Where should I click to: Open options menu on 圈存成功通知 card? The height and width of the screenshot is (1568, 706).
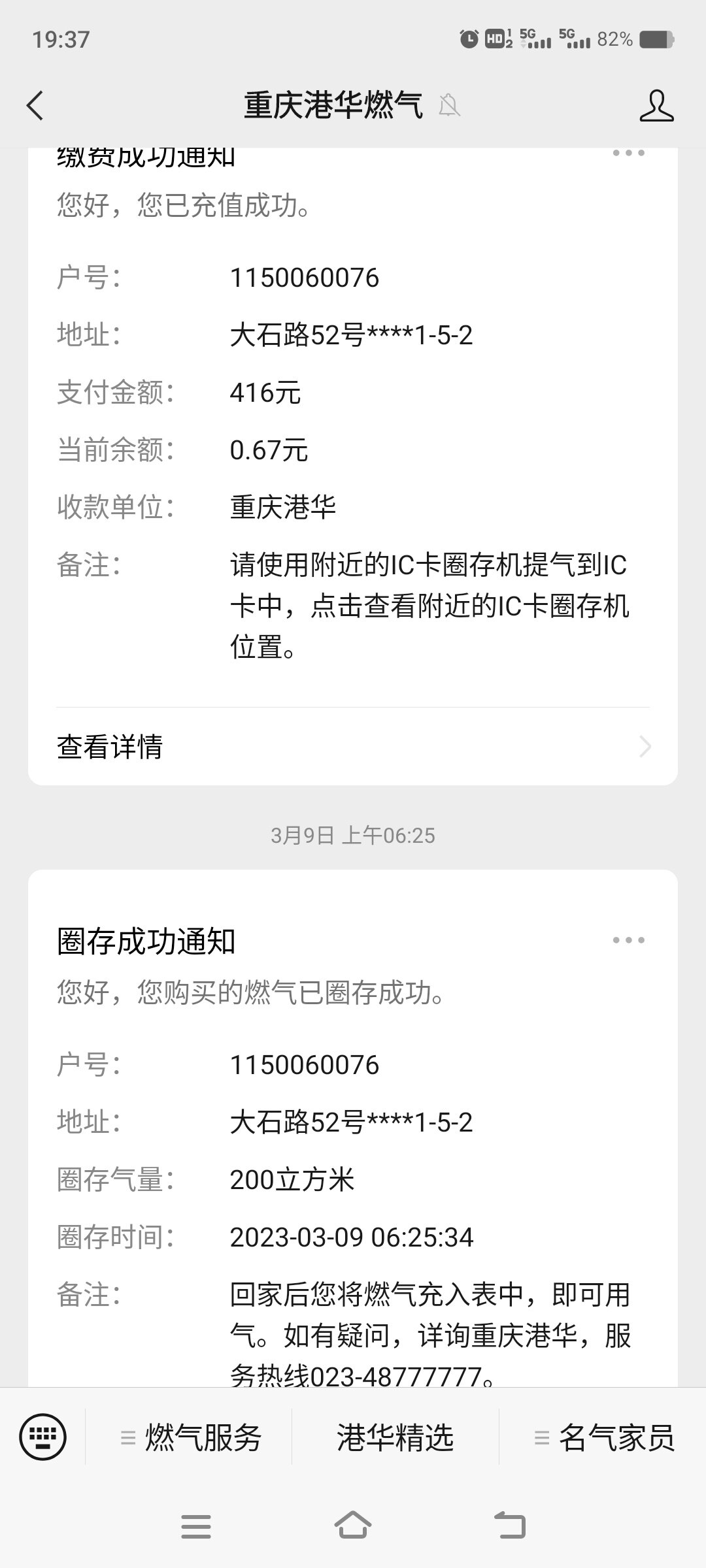point(628,940)
